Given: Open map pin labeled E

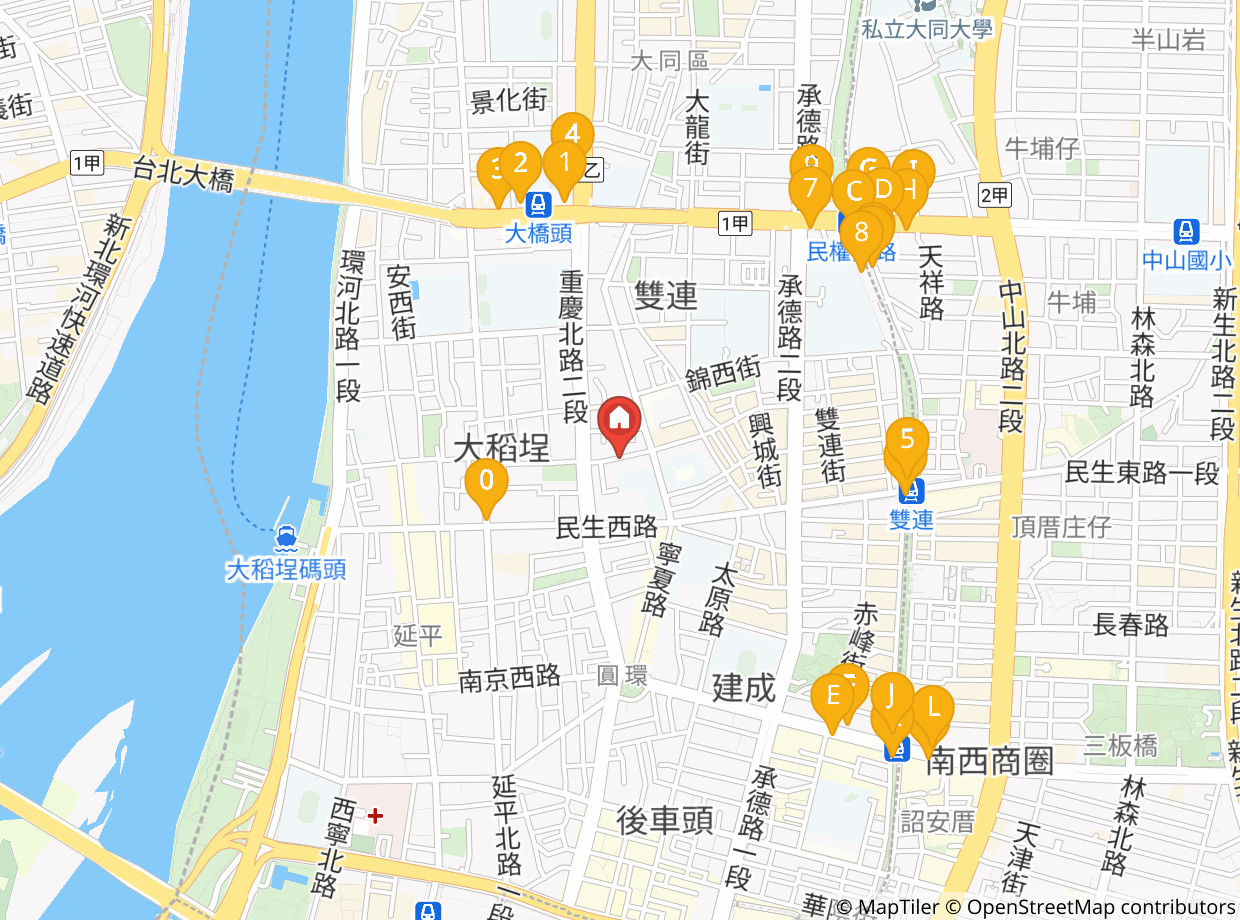Looking at the screenshot, I should pos(831,695).
